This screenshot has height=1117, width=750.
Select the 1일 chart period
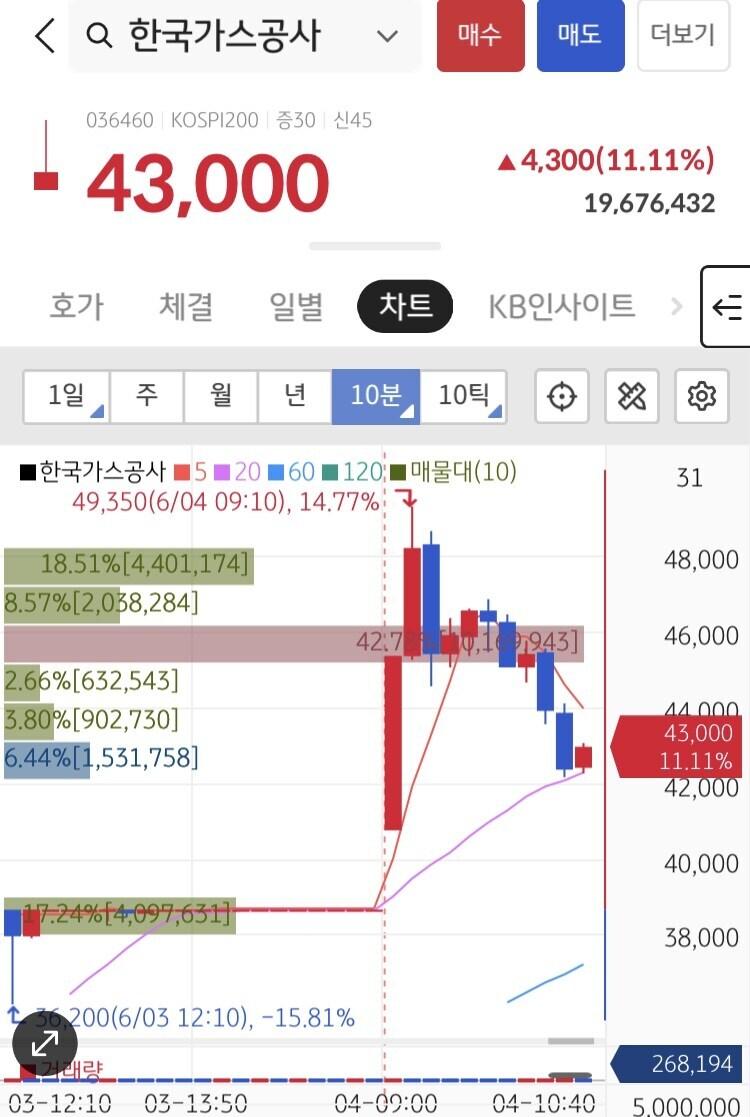[x=67, y=397]
